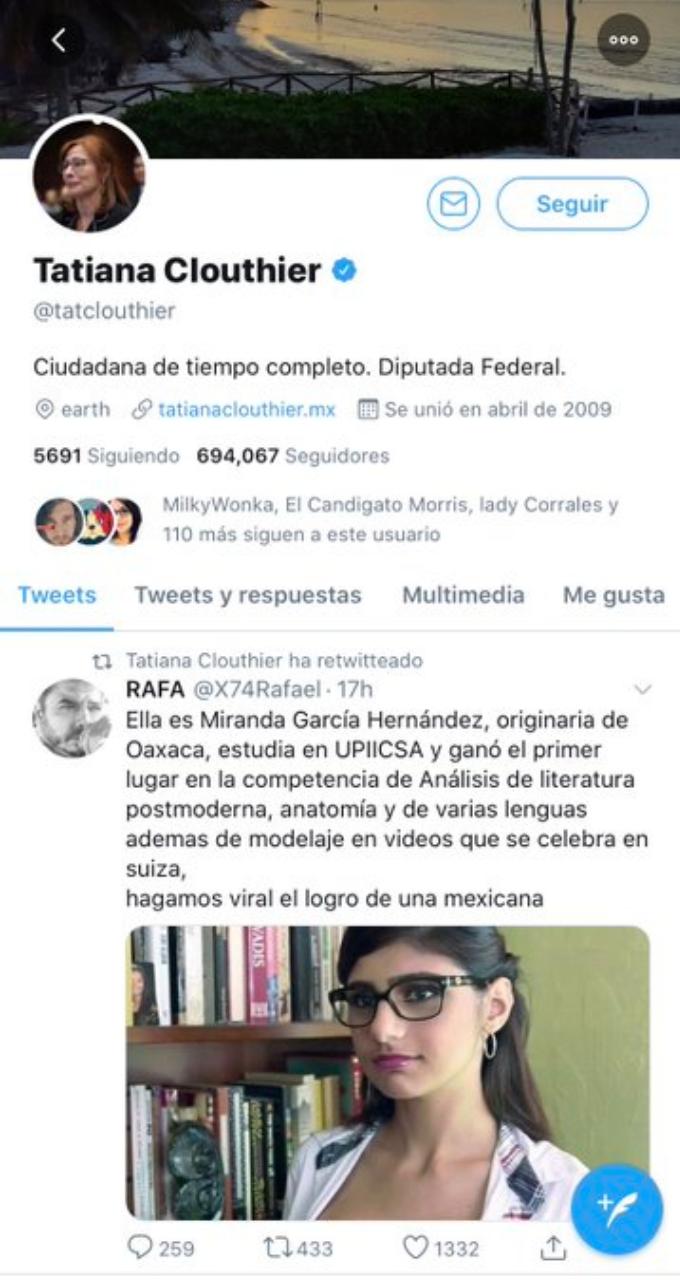Image resolution: width=680 pixels, height=1280 pixels.
Task: Switch to Tweets y respuestas tab
Action: 248,595
